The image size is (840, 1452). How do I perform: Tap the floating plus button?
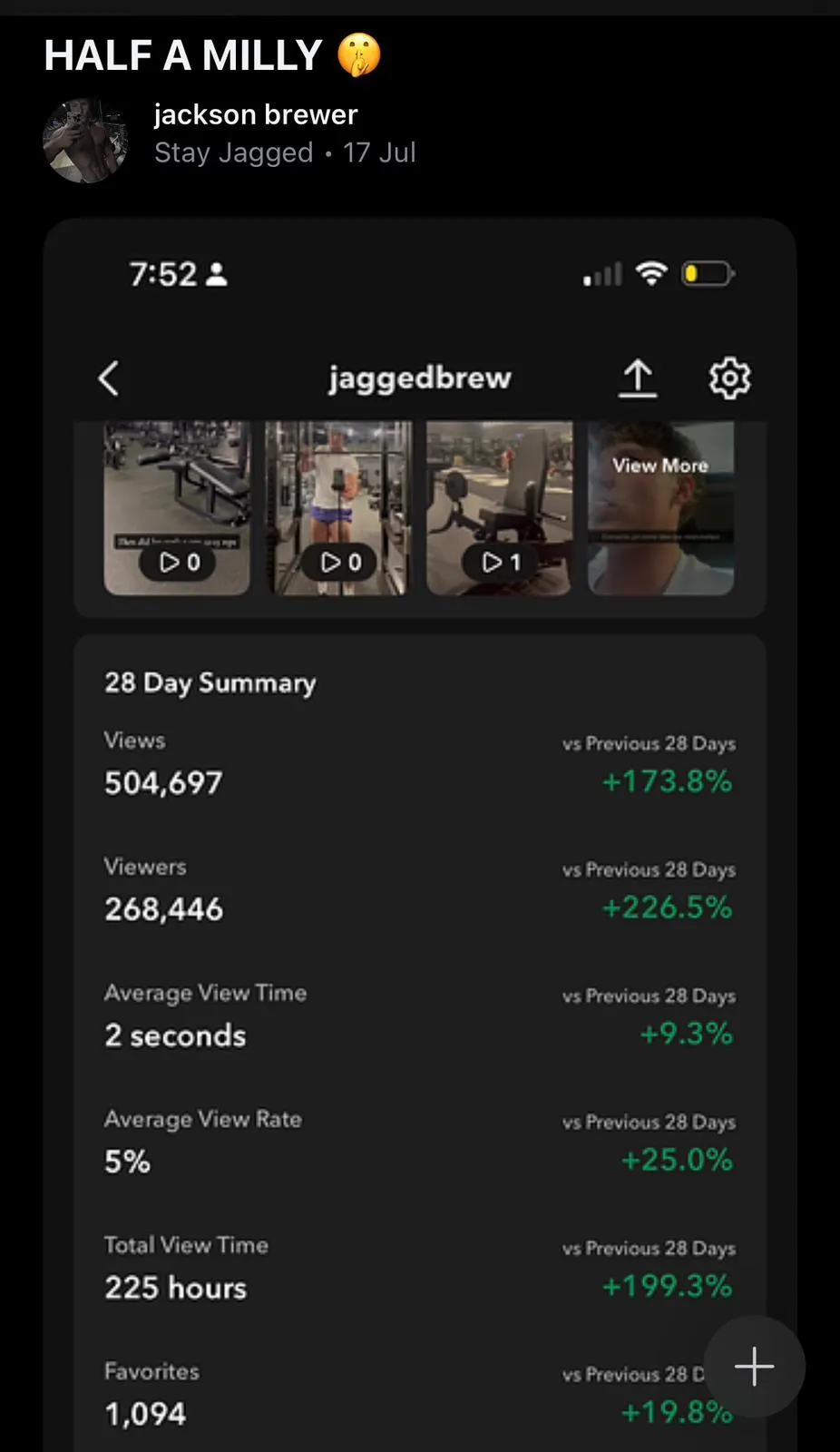coord(754,1366)
